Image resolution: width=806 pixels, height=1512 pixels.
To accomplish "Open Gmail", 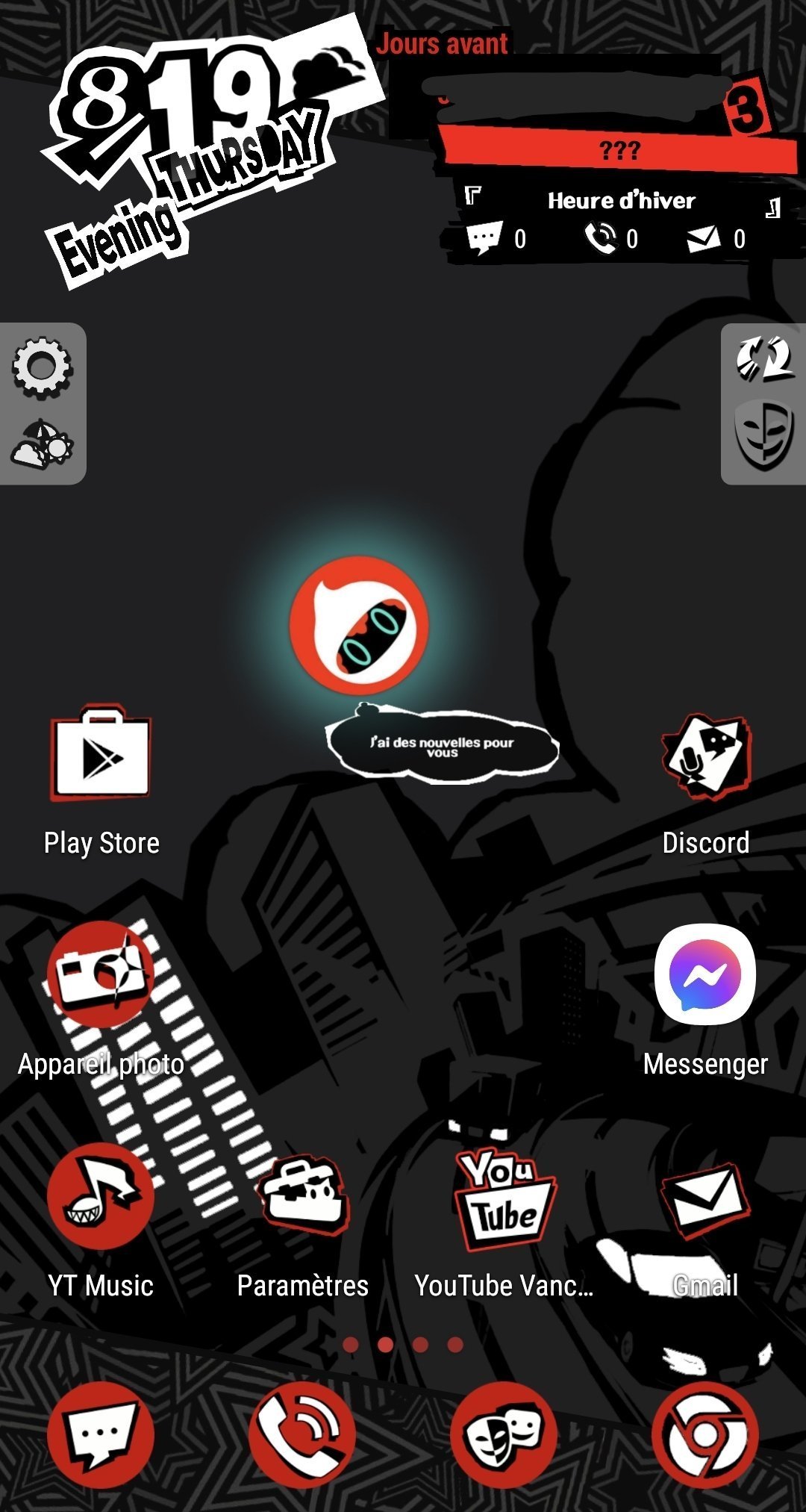I will pos(705,1196).
